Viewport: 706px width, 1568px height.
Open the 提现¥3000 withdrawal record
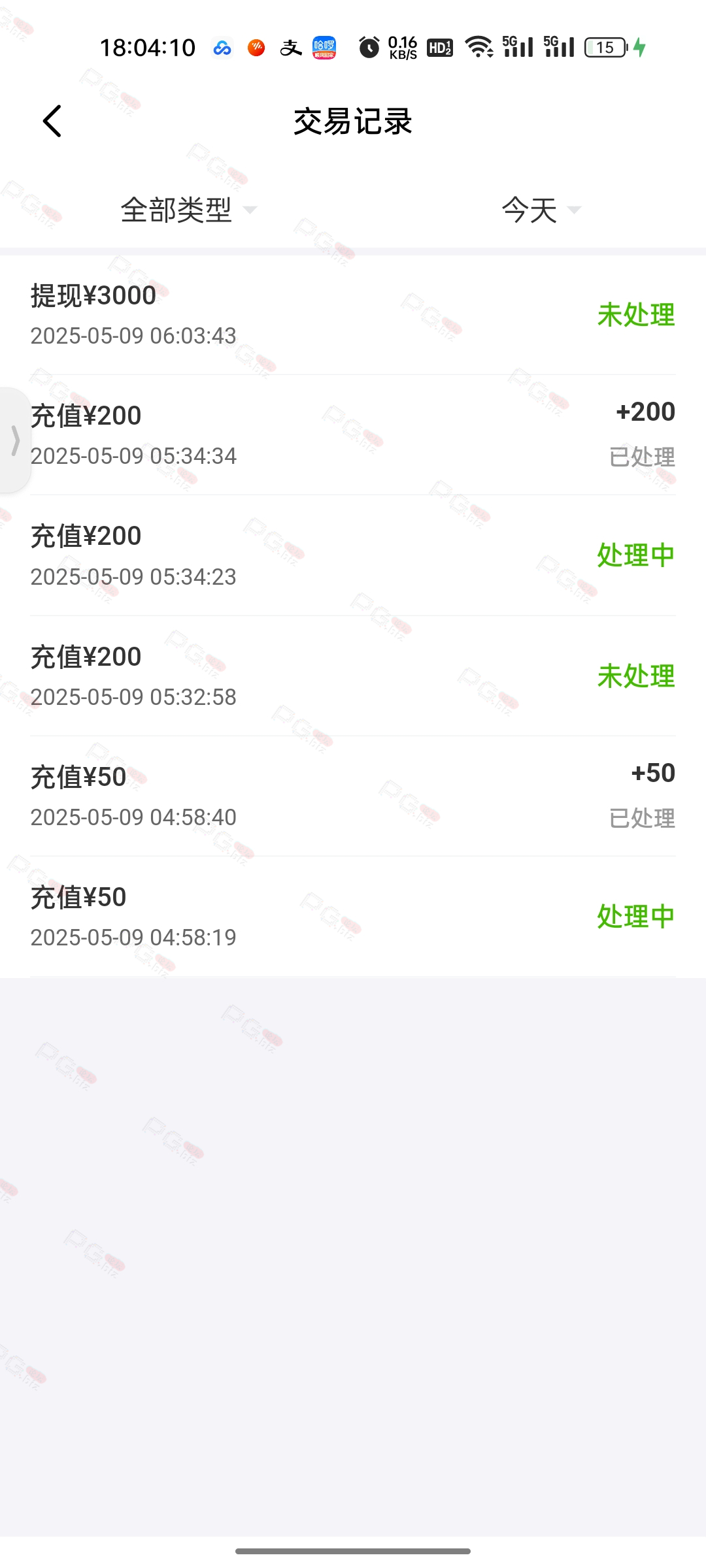[x=353, y=315]
